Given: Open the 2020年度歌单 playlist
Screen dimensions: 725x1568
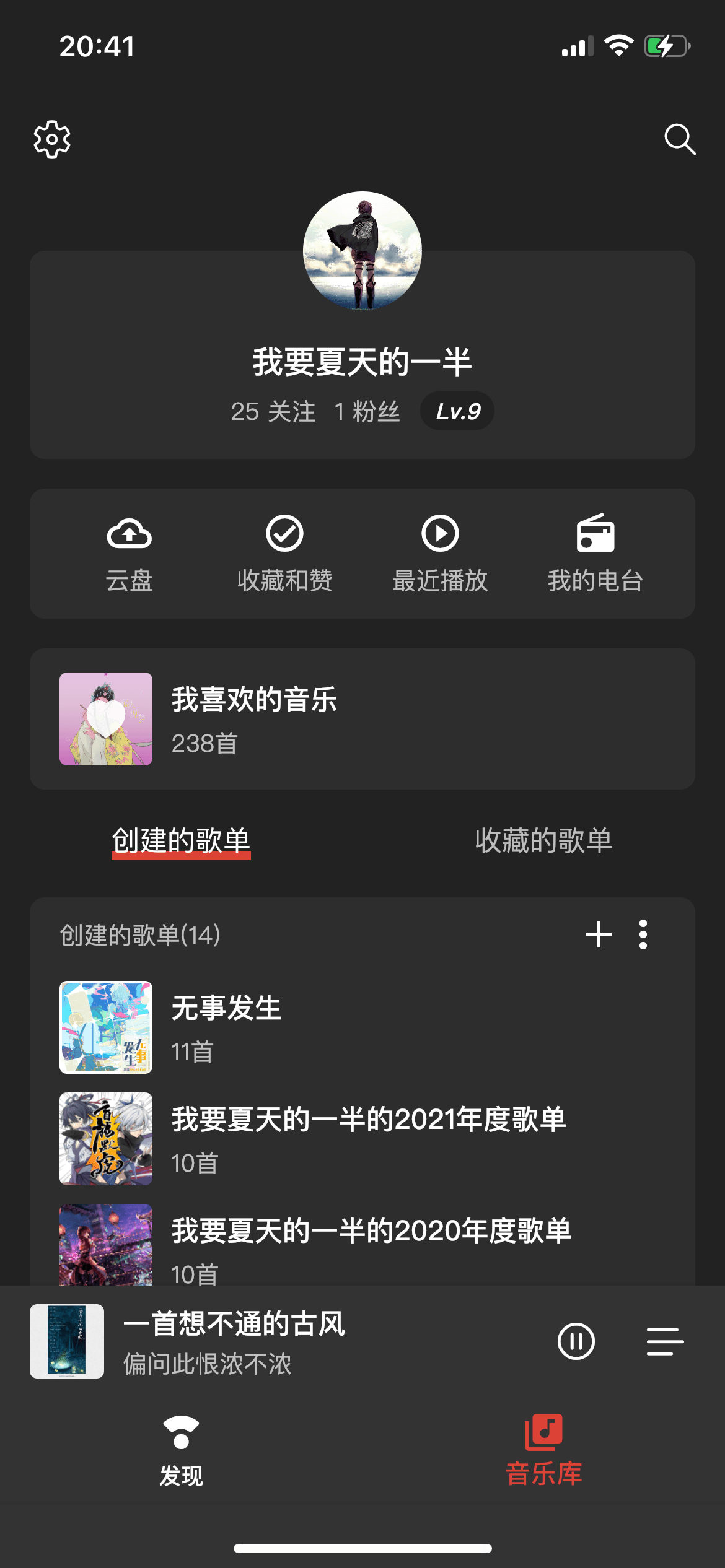Looking at the screenshot, I should click(x=362, y=1245).
